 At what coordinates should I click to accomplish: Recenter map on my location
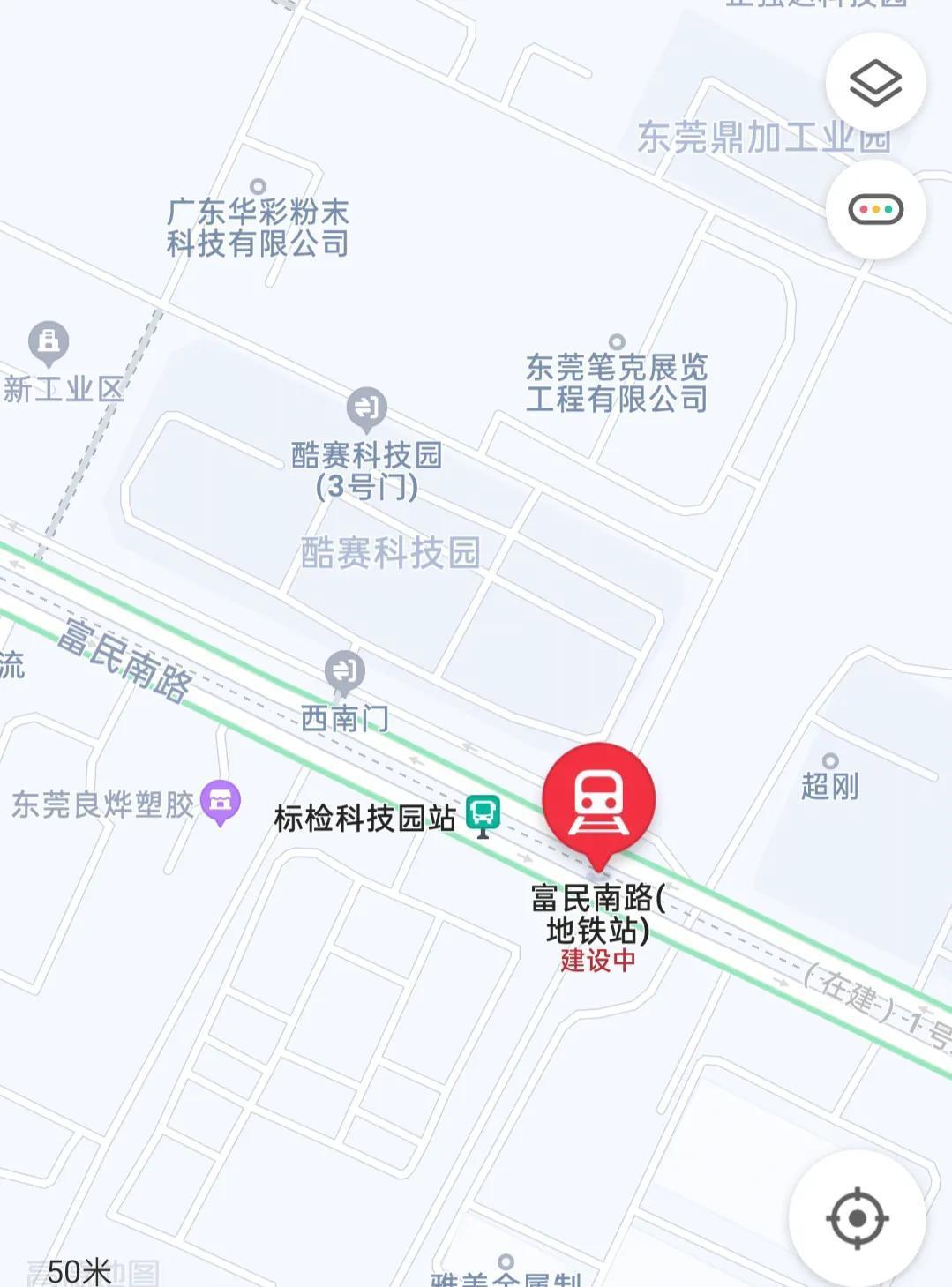click(857, 1218)
